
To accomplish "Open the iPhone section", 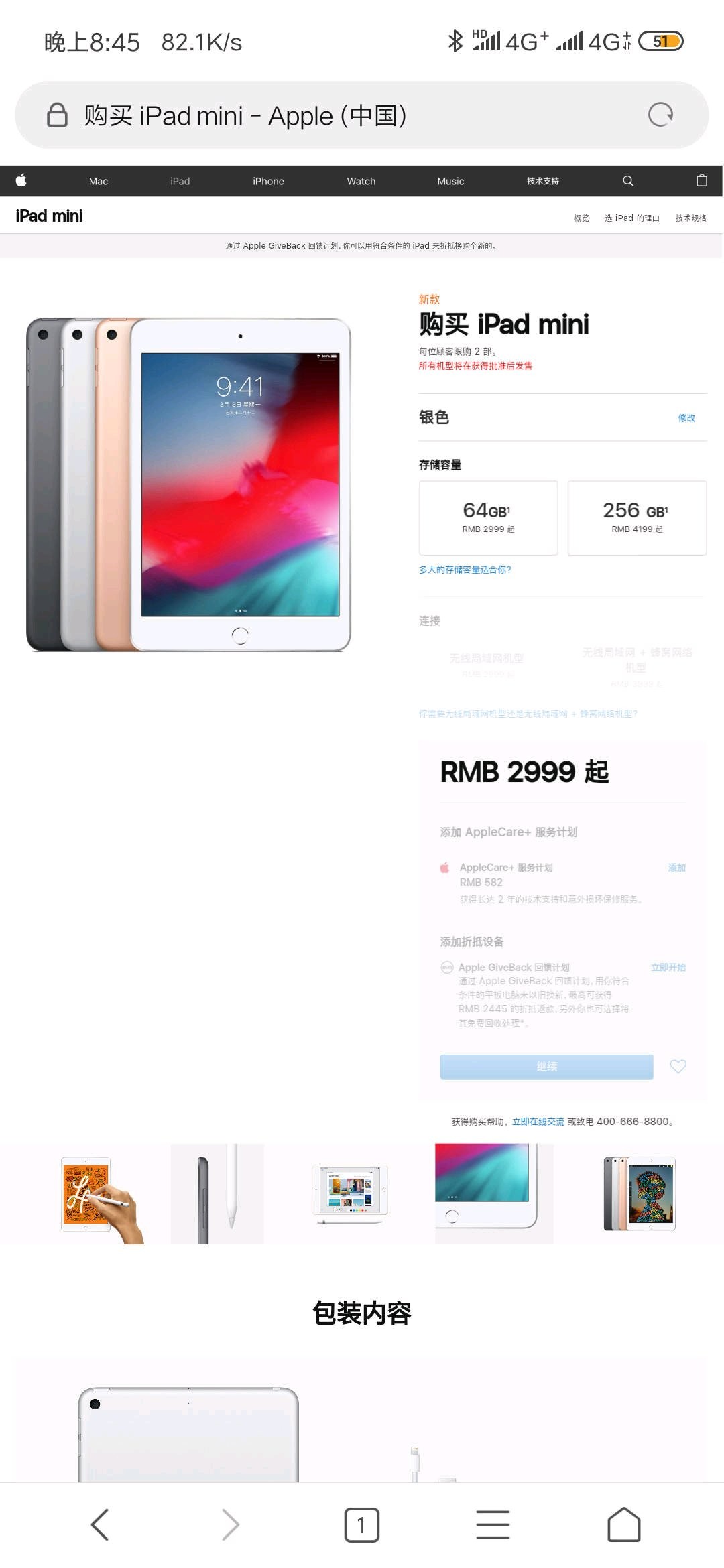I will tap(268, 181).
